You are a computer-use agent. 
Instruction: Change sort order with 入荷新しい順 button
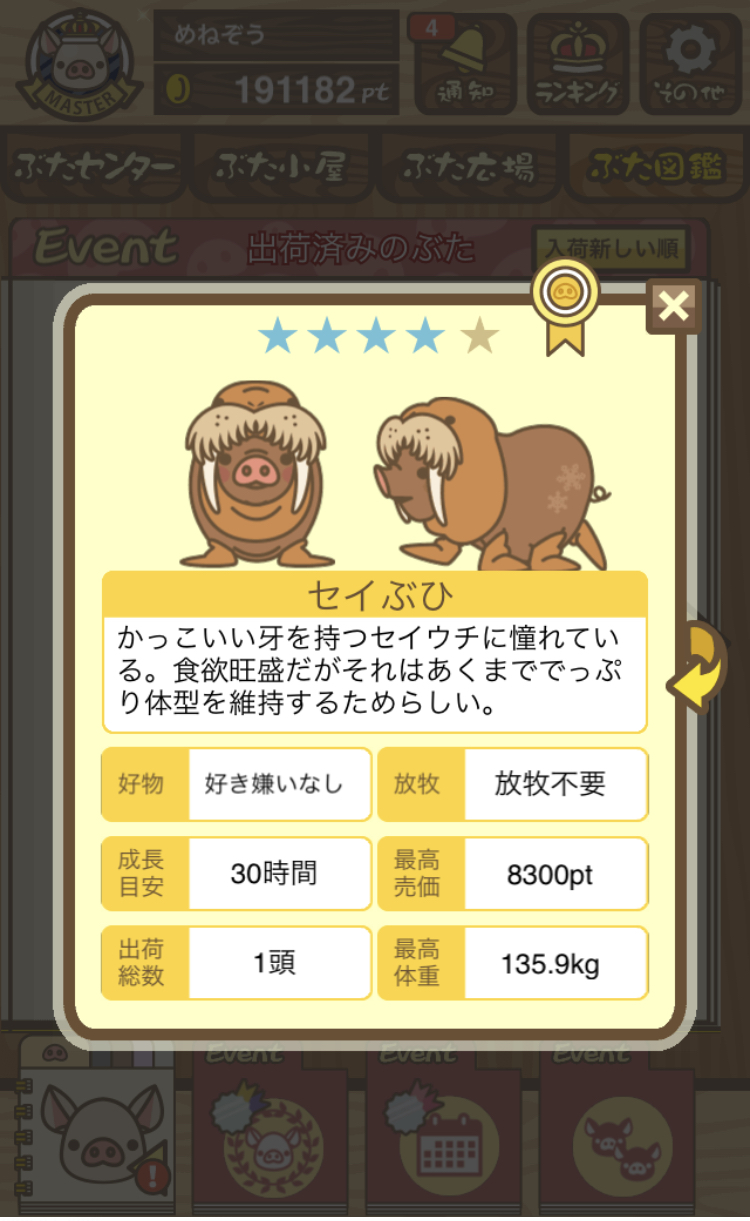[612, 247]
